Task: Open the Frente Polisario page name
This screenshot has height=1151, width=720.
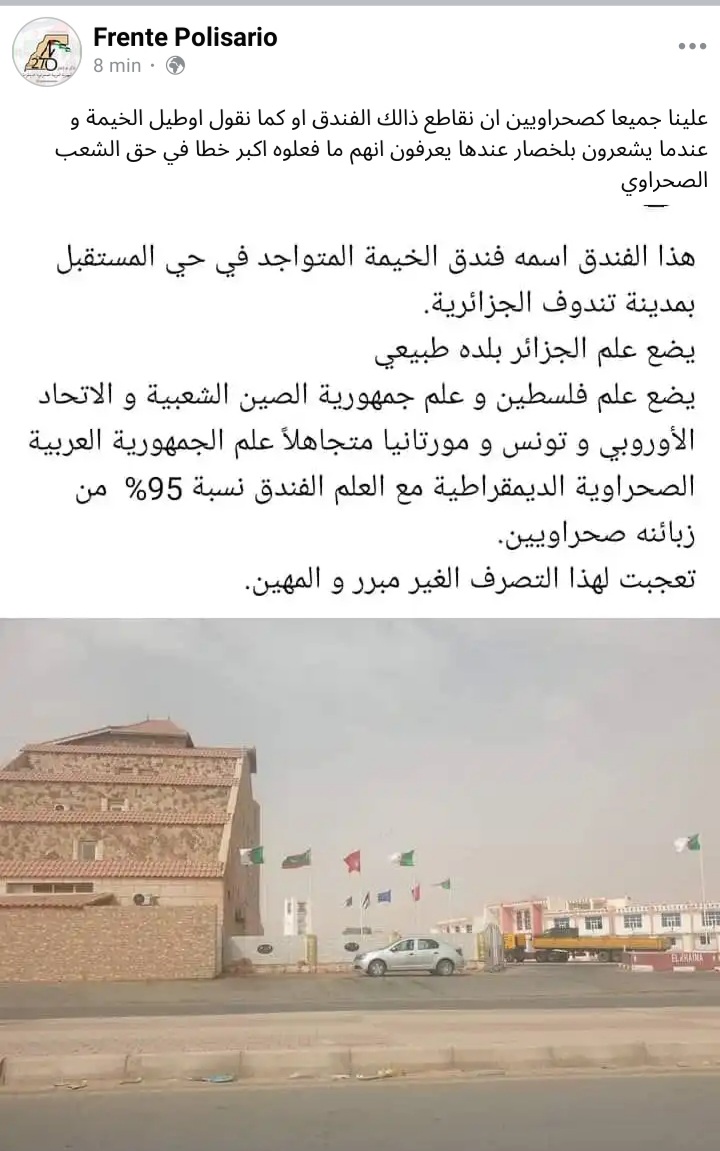Action: tap(185, 38)
